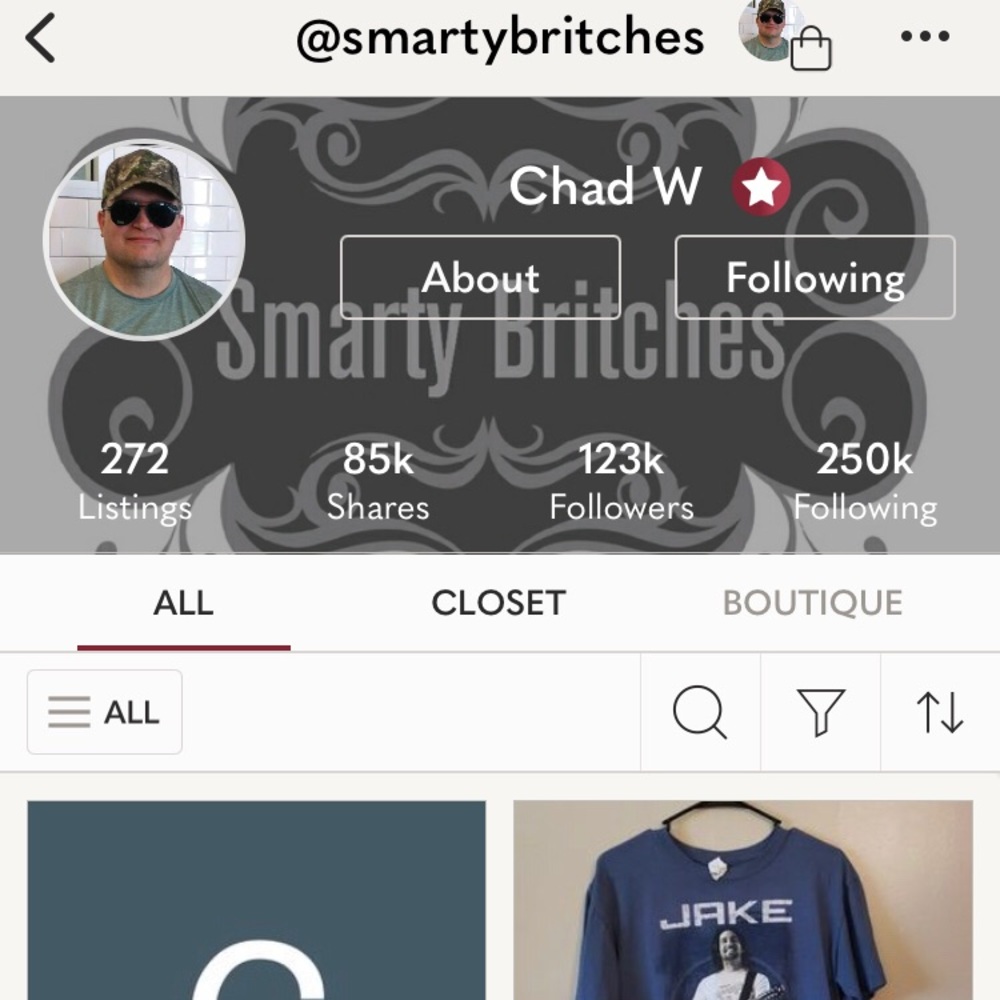
Task: Tap the Following button to unfollow
Action: click(815, 277)
